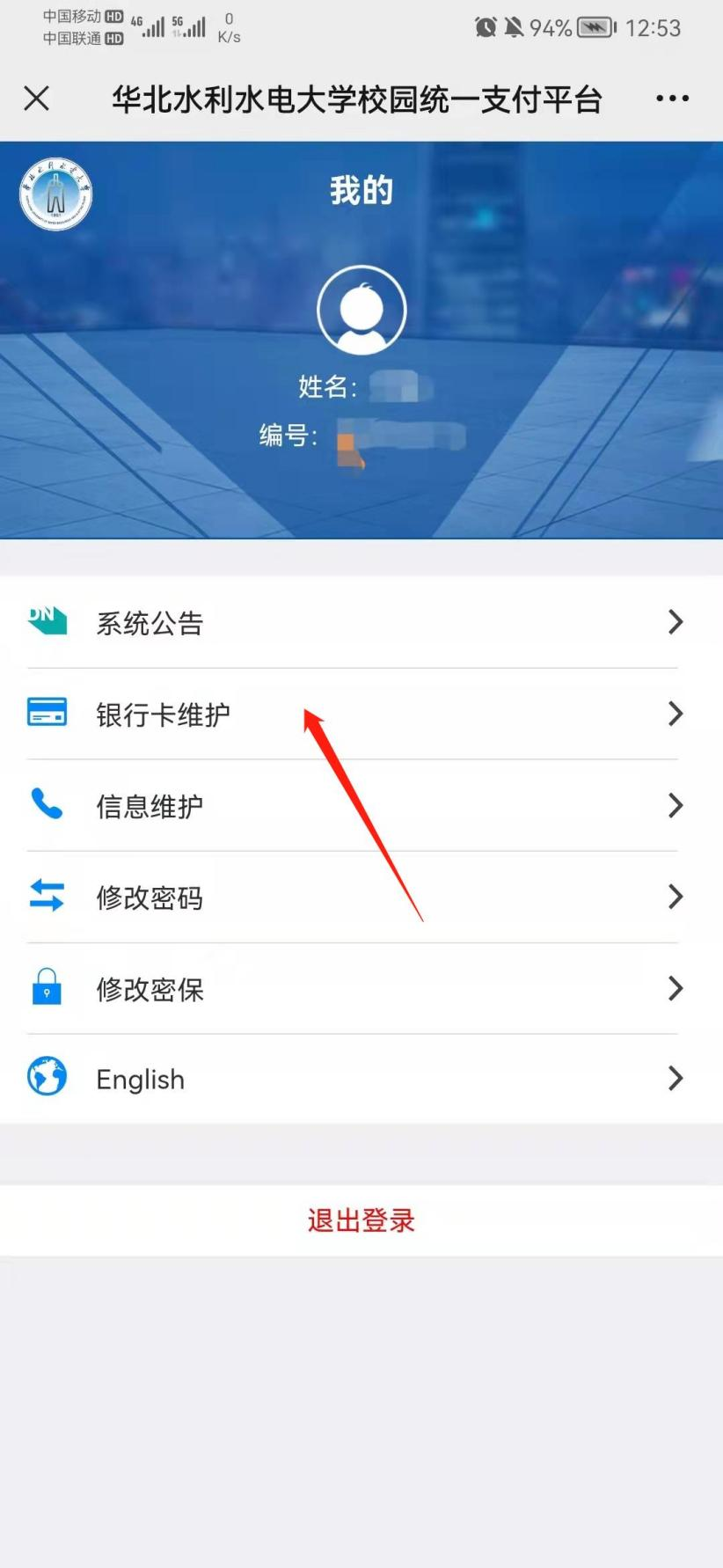This screenshot has width=723, height=1568.
Task: Switch language to English
Action: (x=352, y=1079)
